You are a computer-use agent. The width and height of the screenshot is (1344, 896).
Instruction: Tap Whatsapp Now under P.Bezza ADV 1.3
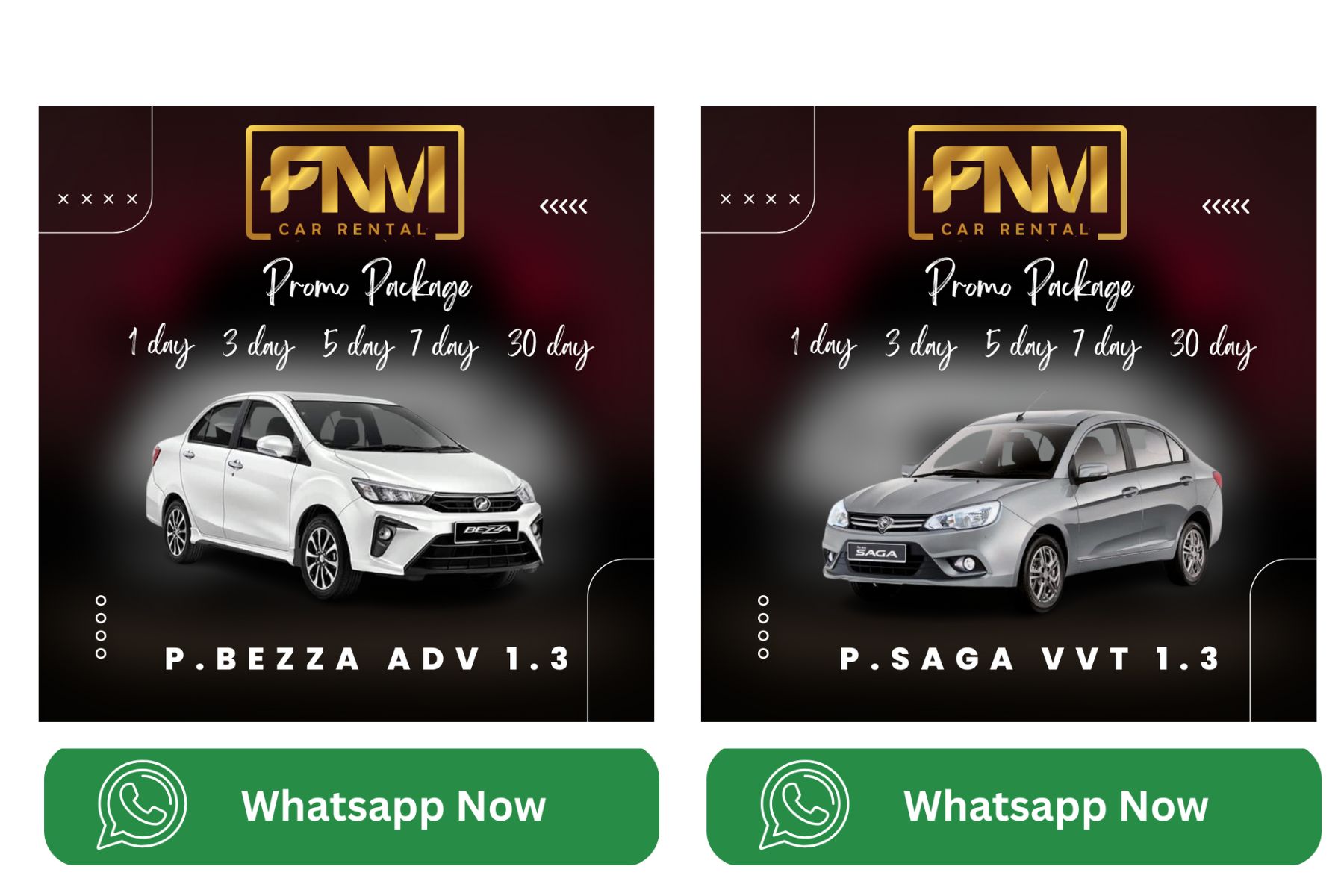click(x=351, y=806)
